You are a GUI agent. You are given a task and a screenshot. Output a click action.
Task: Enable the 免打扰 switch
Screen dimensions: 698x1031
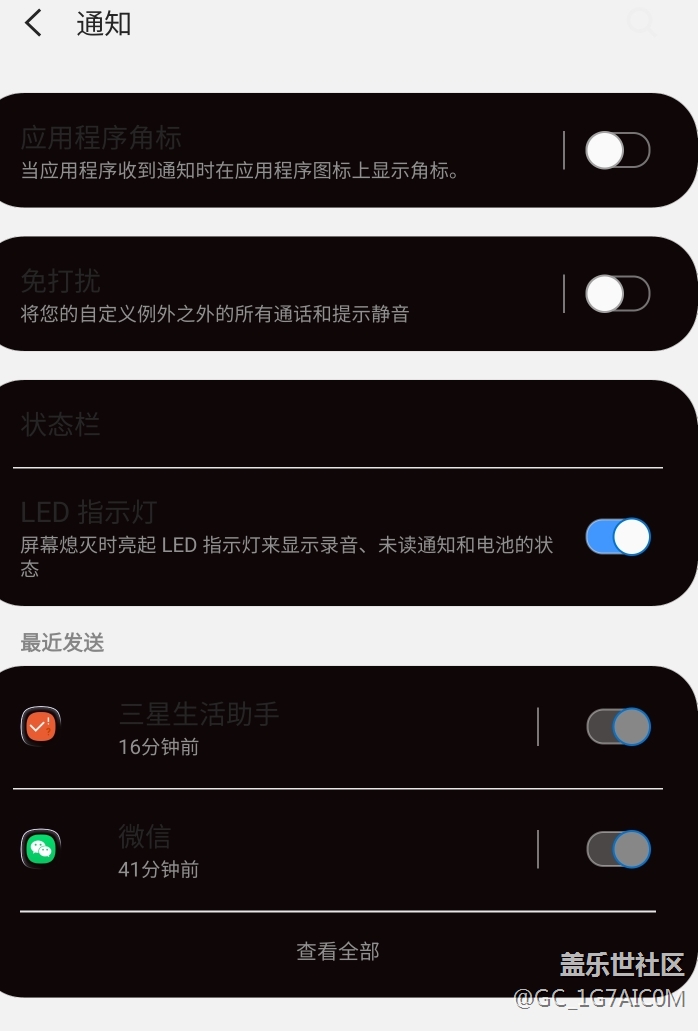(617, 294)
